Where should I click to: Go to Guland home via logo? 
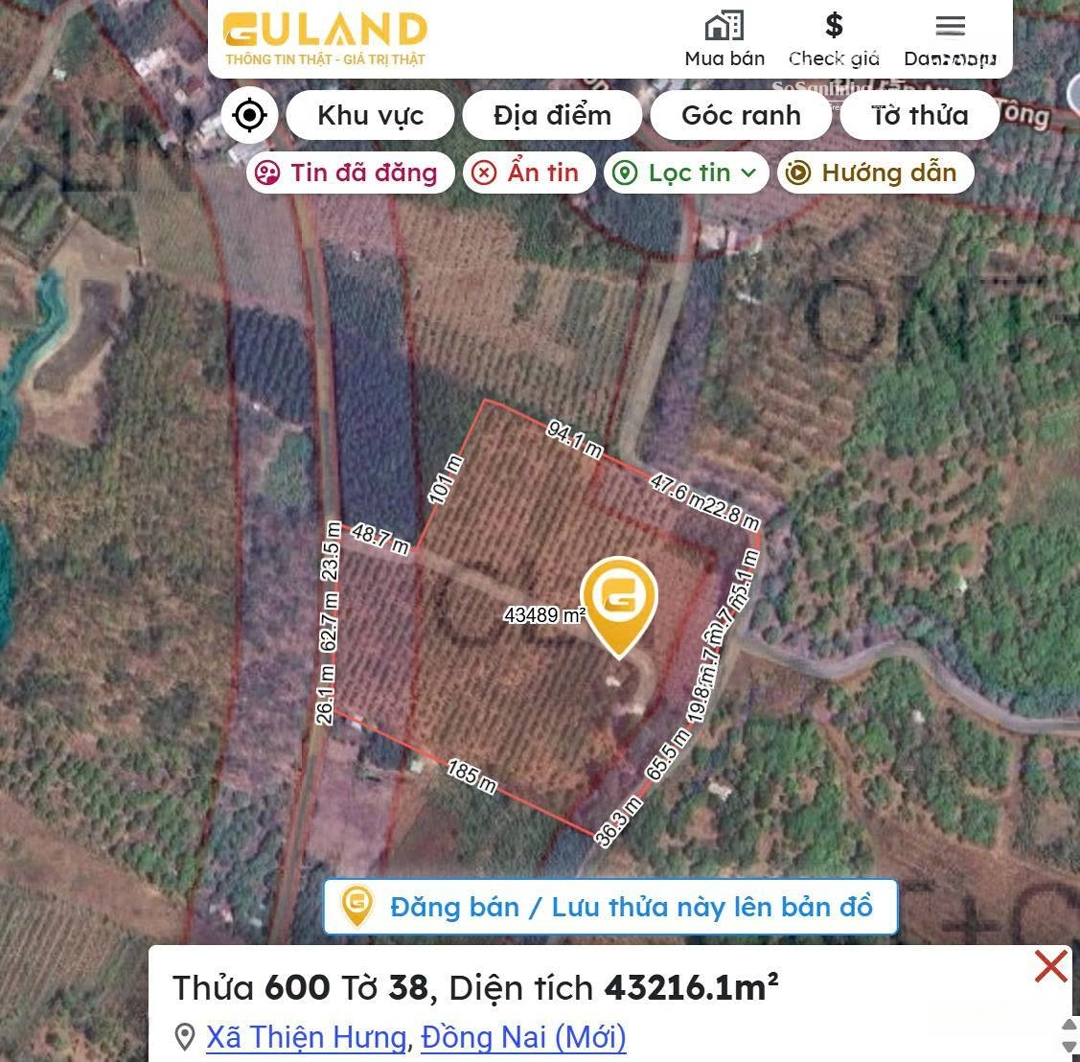pos(325,38)
